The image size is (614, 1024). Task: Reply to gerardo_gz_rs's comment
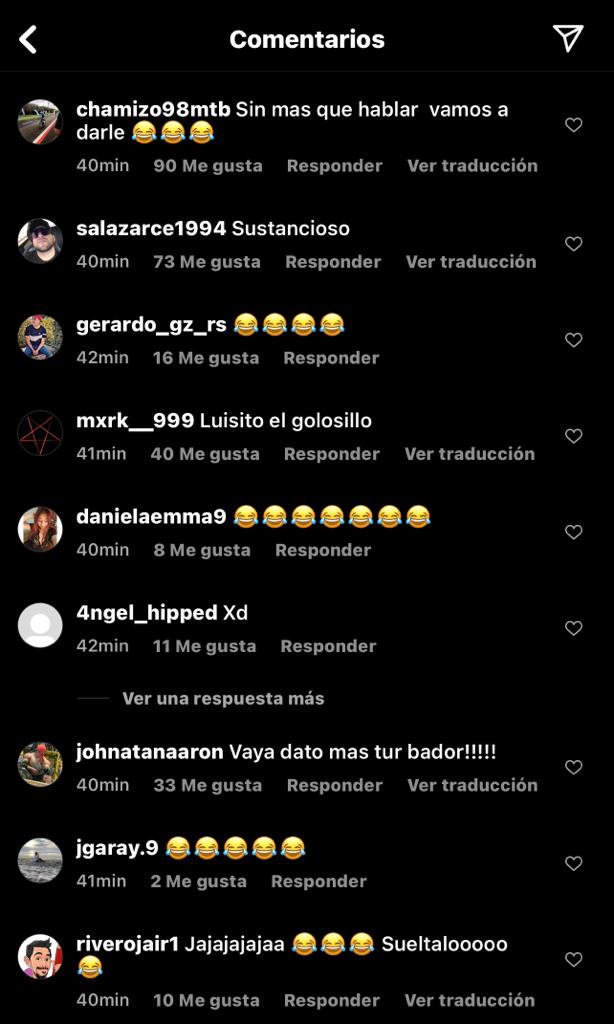tap(331, 358)
